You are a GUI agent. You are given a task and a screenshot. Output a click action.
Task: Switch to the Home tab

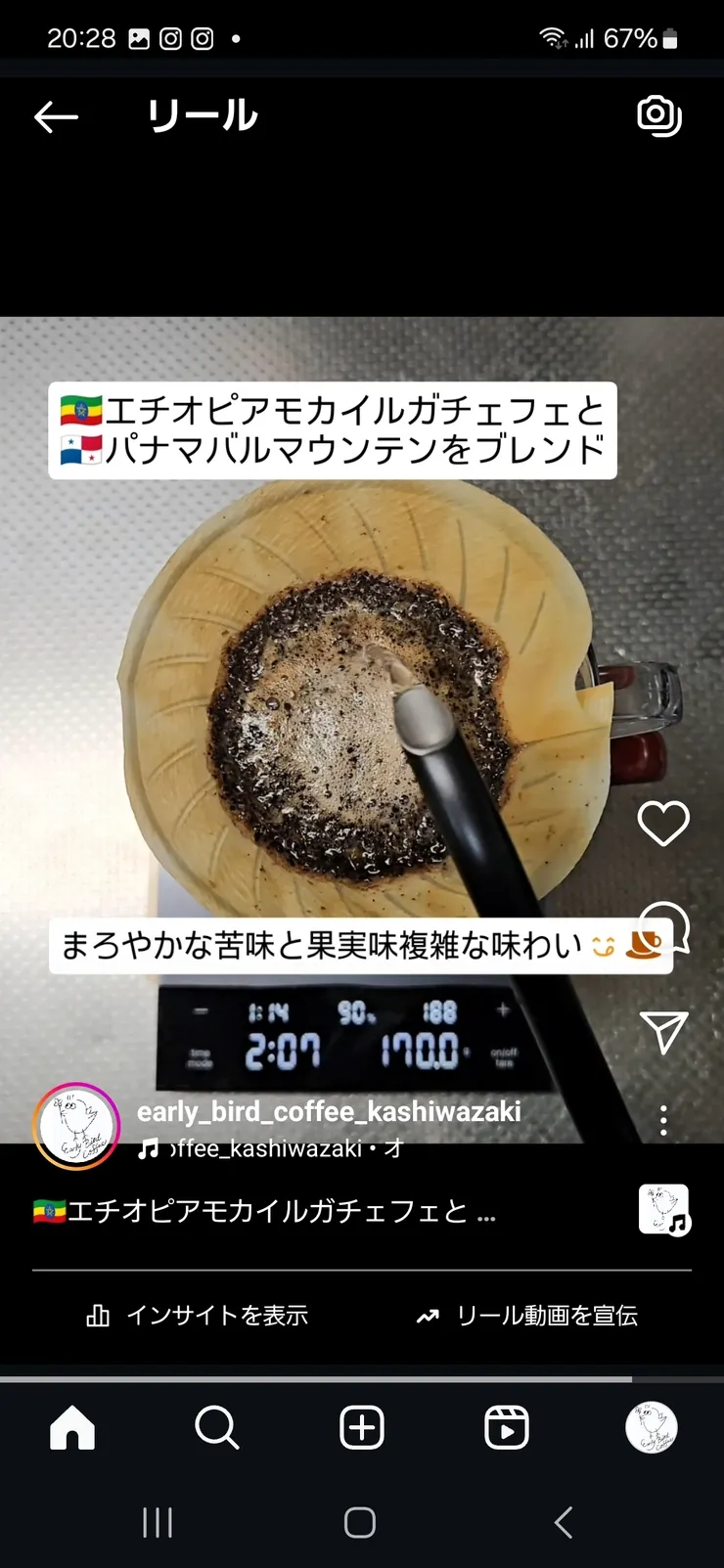[x=72, y=1428]
